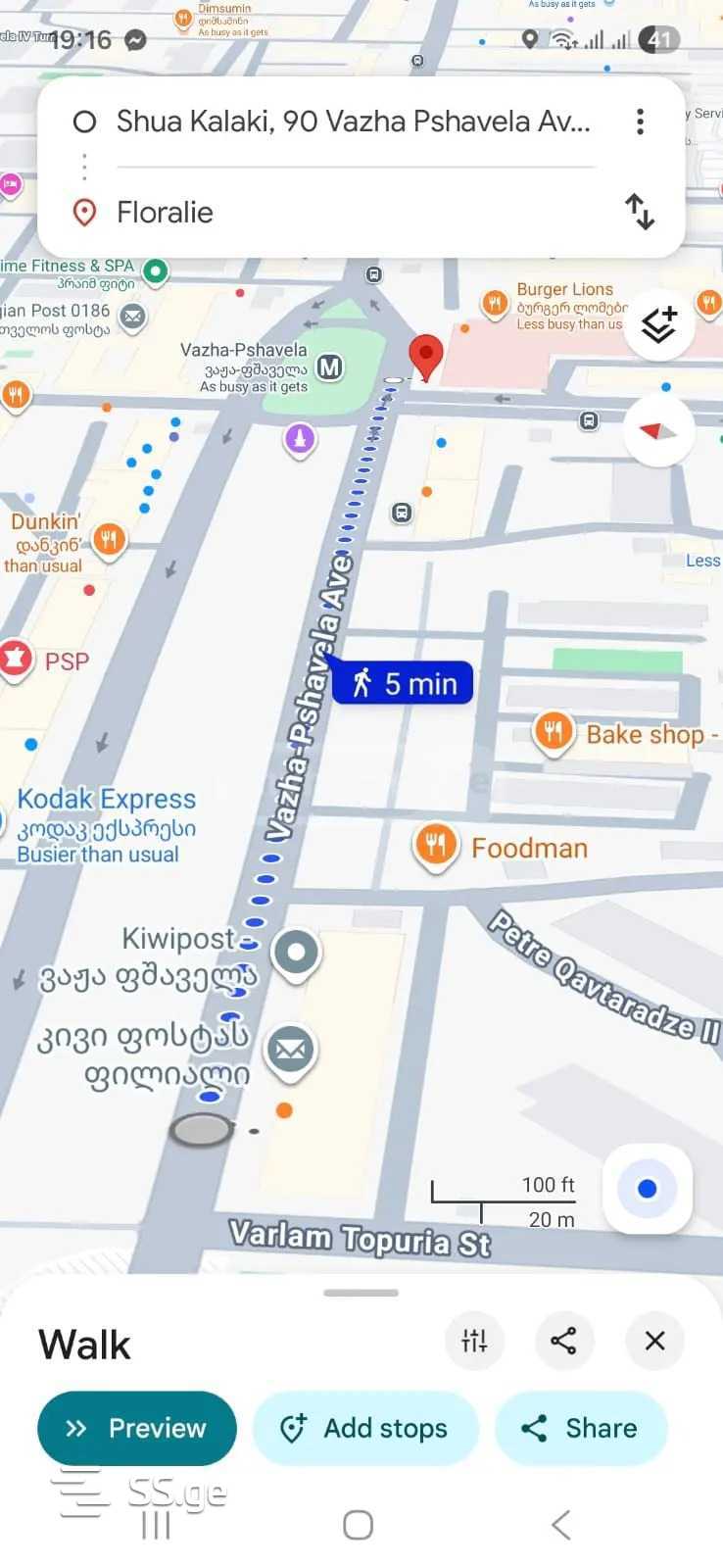The image size is (723, 1568).
Task: Open map layers options
Action: 659,323
